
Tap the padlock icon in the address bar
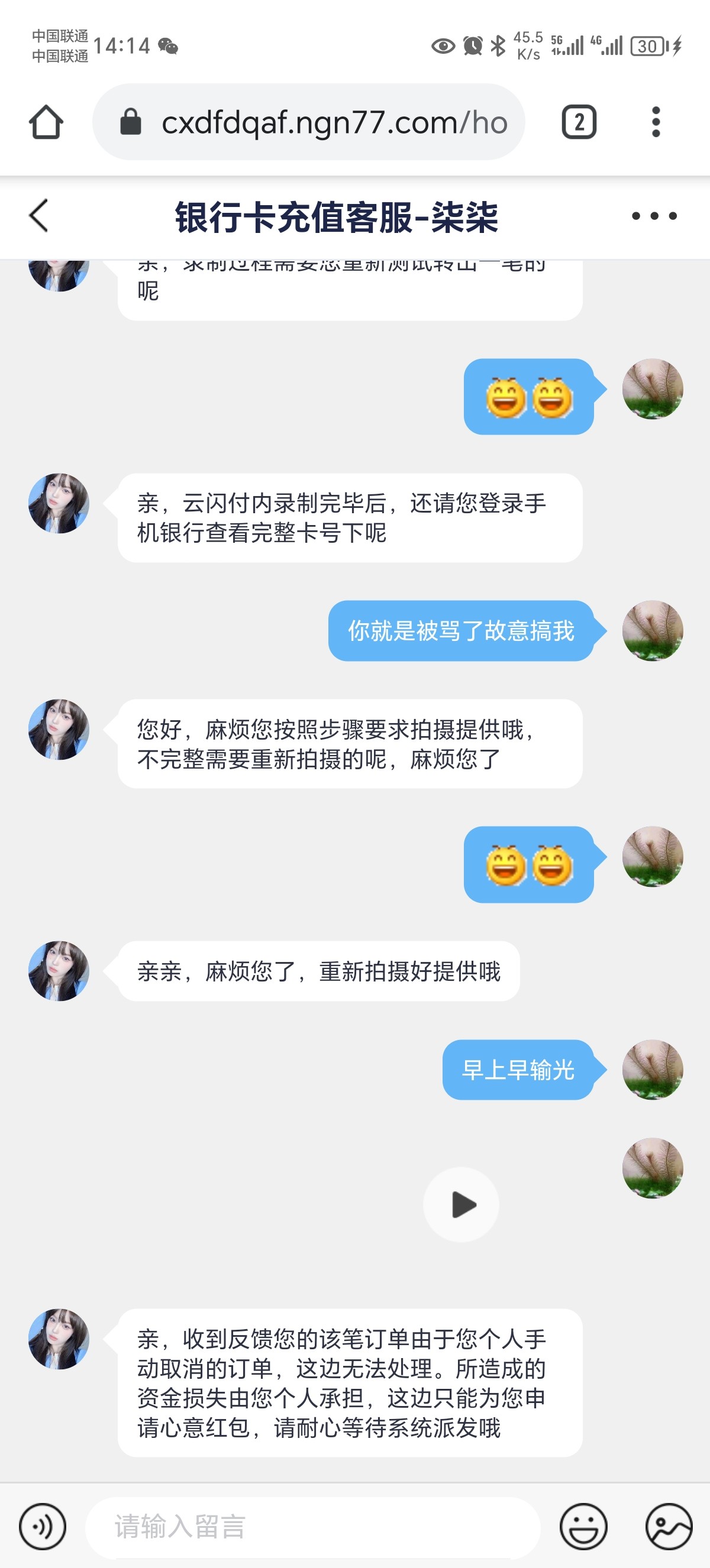click(128, 121)
